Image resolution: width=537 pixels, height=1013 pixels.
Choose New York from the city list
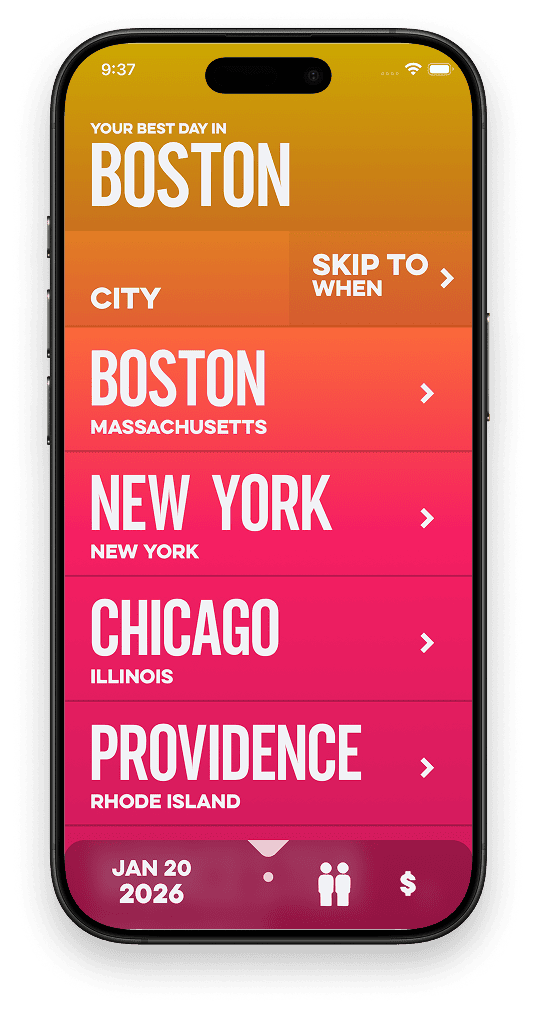click(x=268, y=514)
